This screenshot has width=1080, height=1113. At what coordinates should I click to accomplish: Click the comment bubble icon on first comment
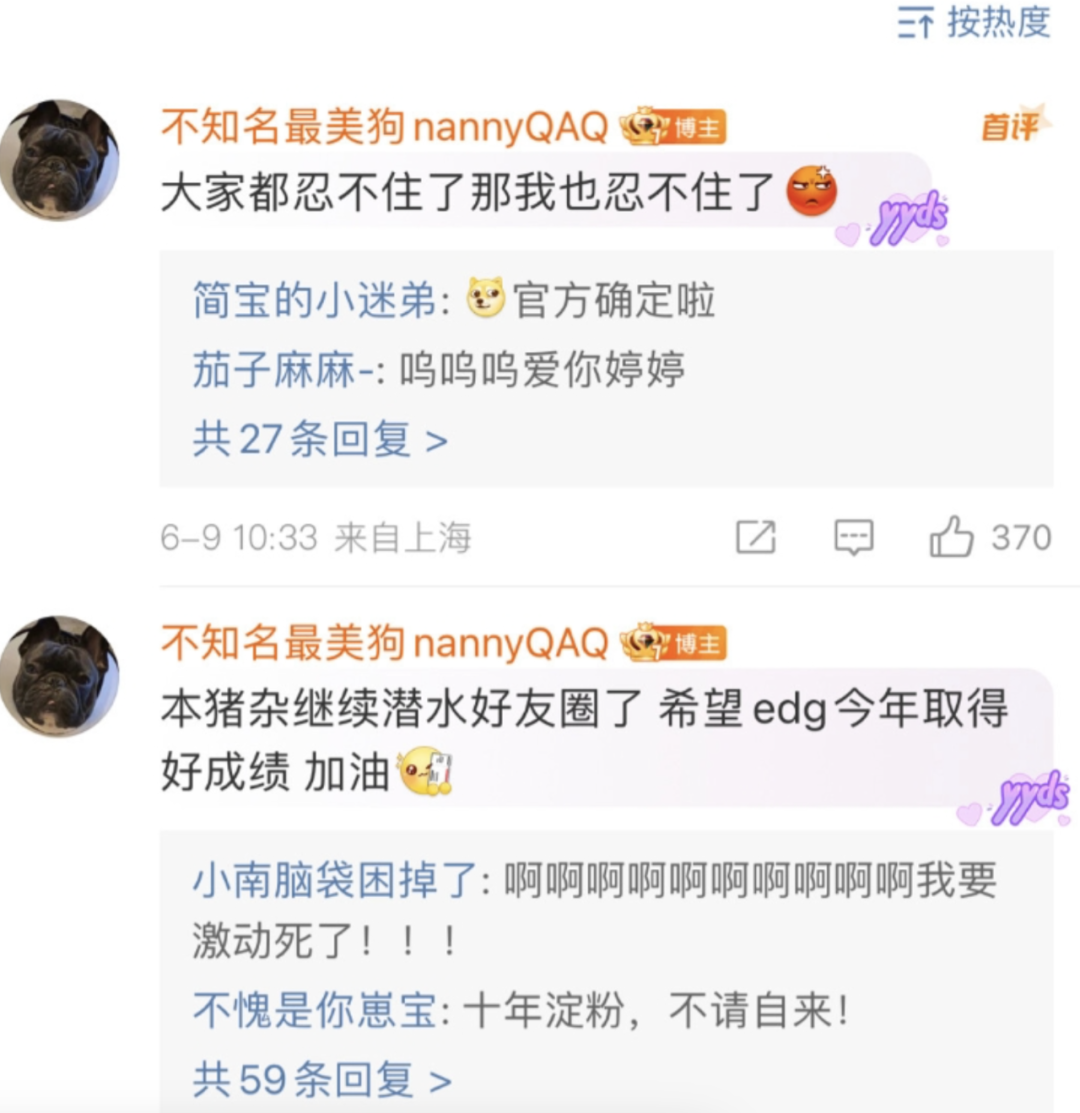pos(855,537)
